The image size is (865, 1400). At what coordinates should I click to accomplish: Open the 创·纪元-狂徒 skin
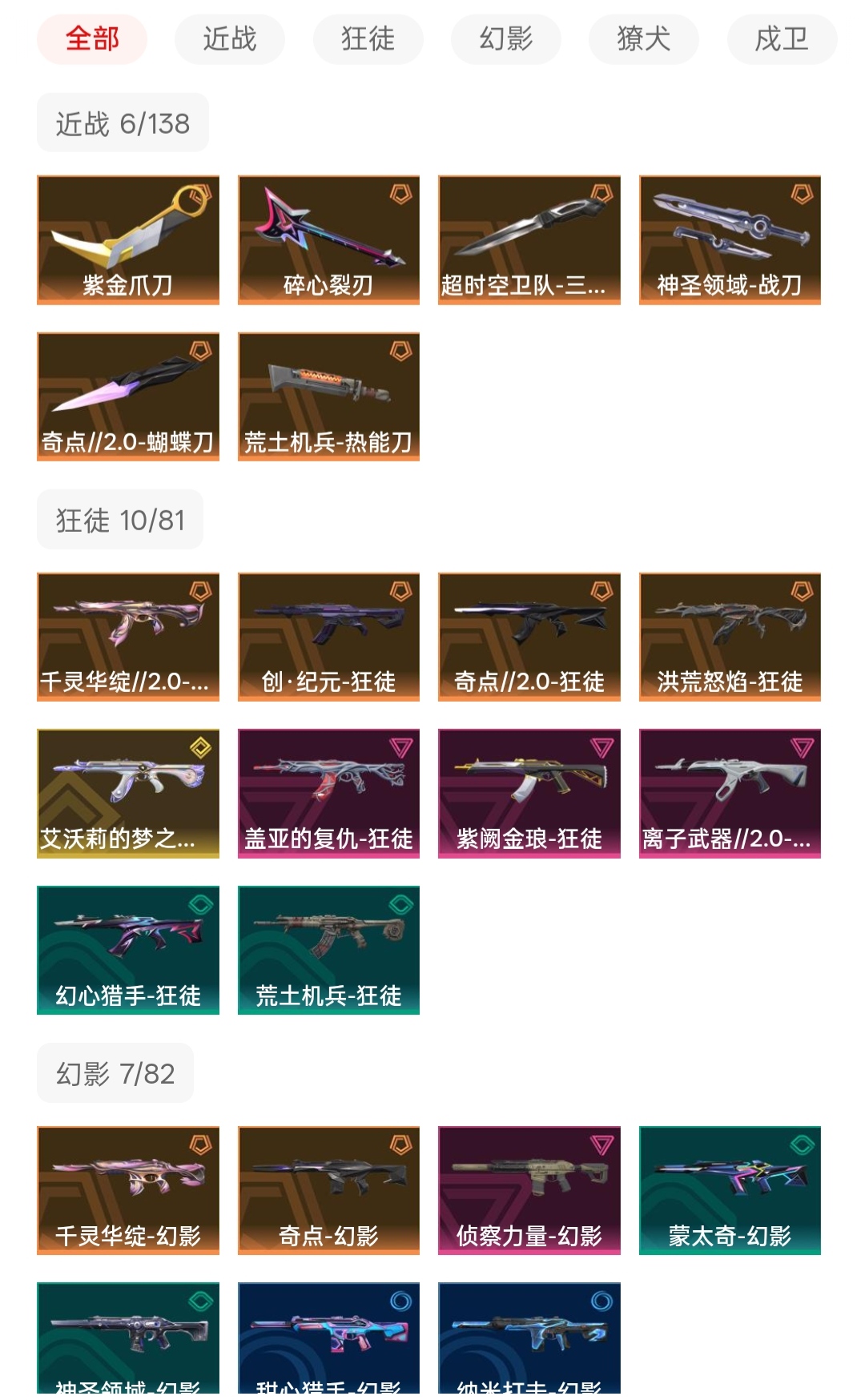click(328, 637)
